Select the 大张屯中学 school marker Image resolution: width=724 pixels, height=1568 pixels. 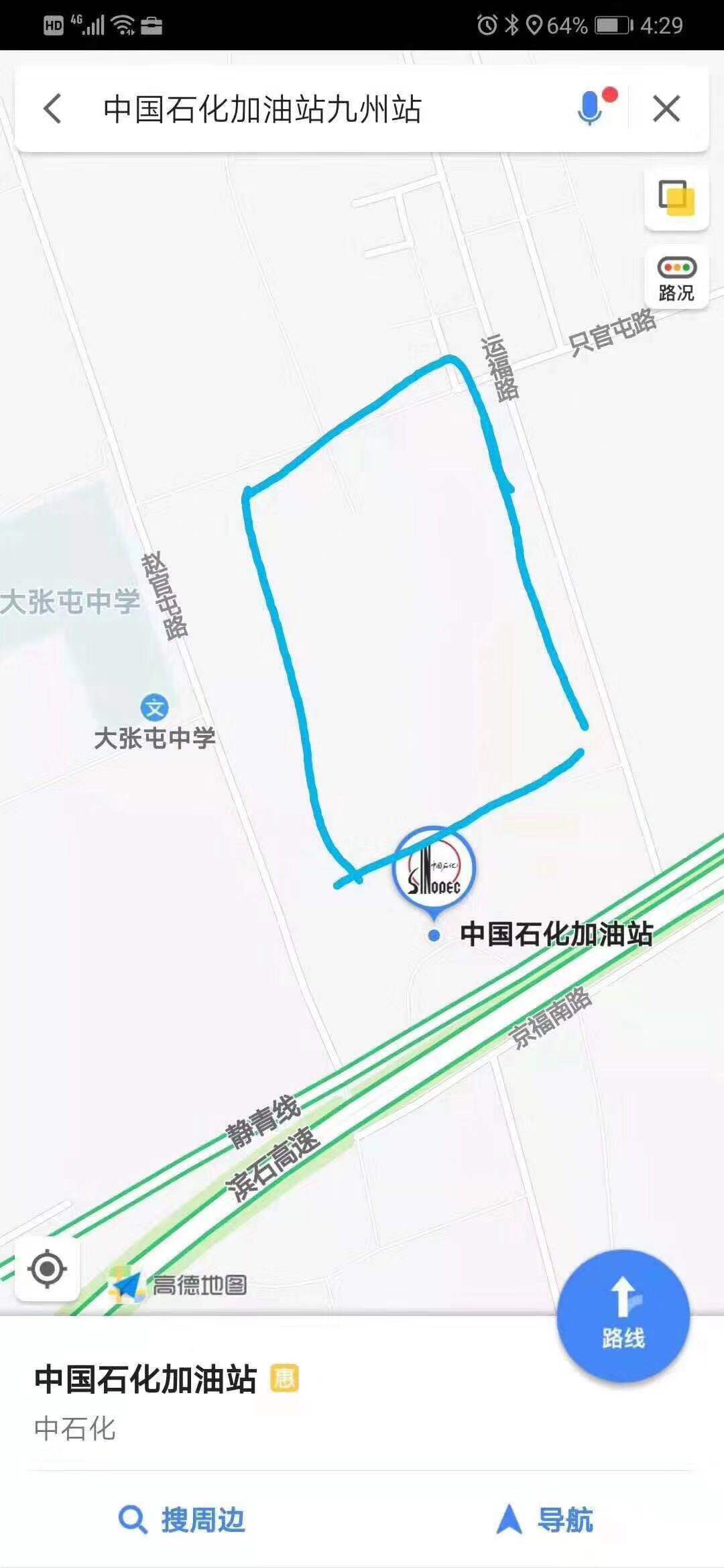tap(154, 708)
